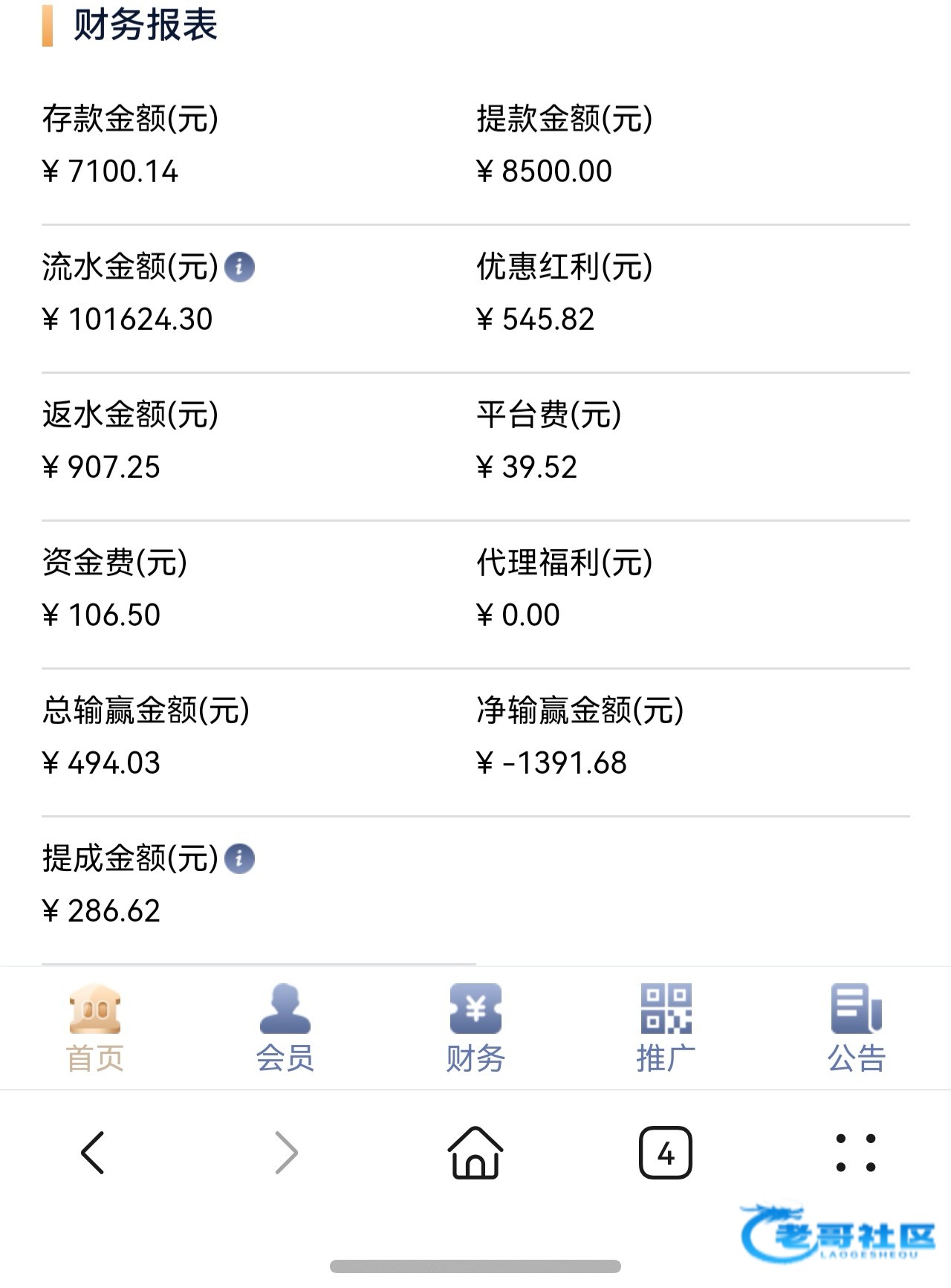The height and width of the screenshot is (1288, 951).
Task: Go to the 推广 tab
Action: [666, 1028]
